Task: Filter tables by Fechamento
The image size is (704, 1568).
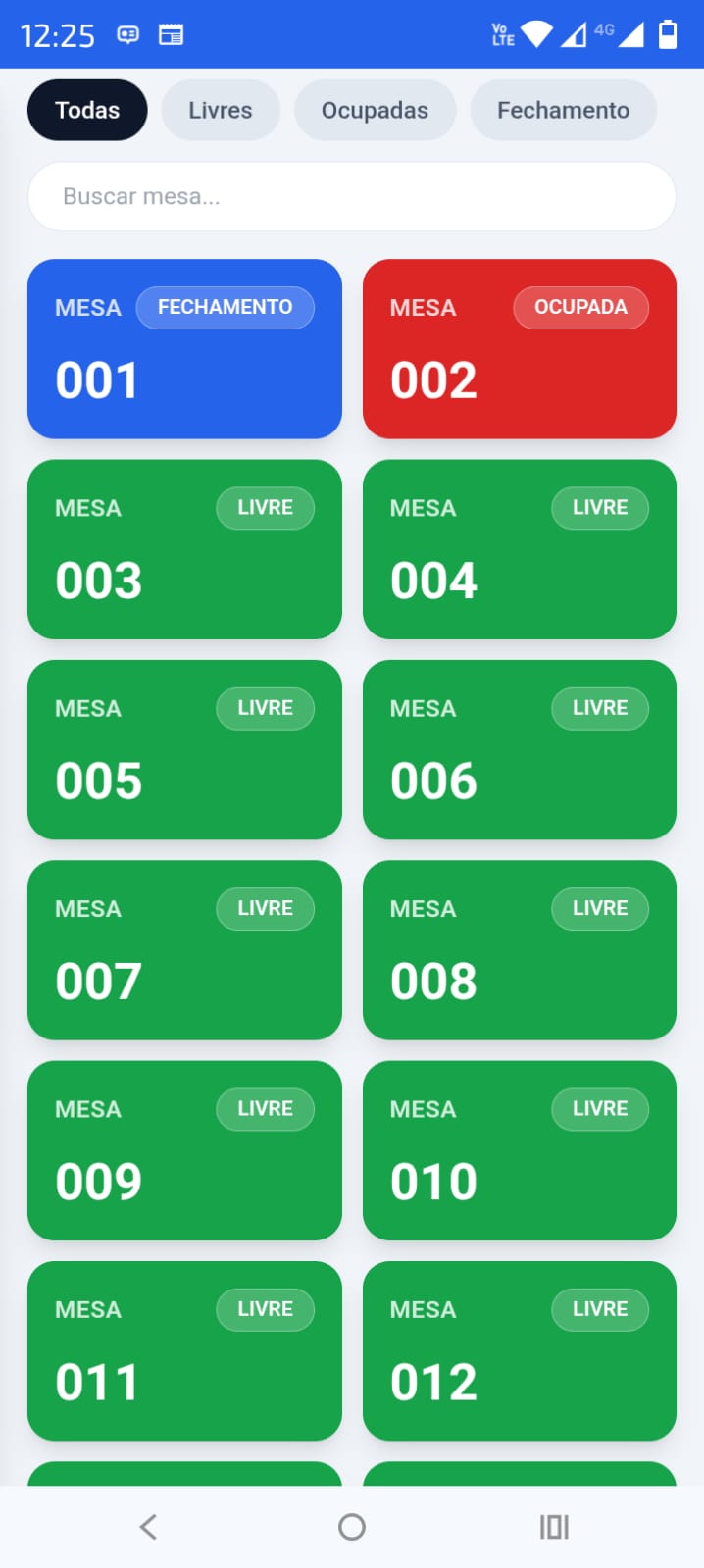Action: pyautogui.click(x=563, y=110)
